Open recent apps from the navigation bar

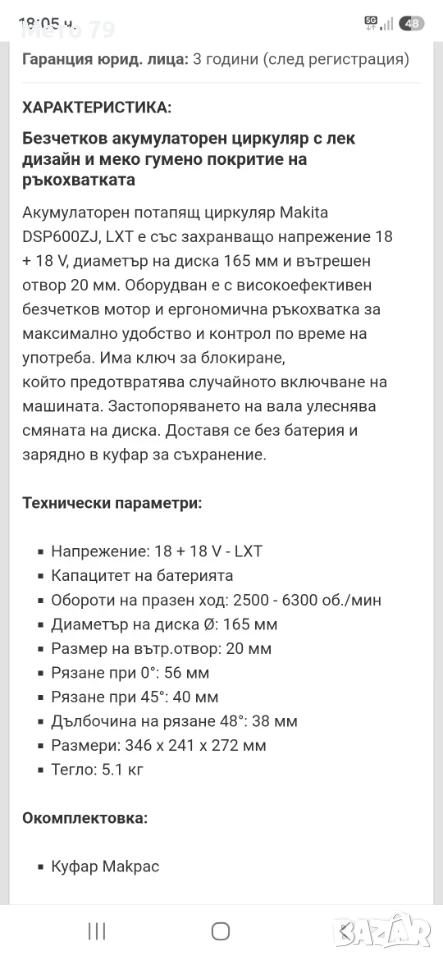pos(97,931)
